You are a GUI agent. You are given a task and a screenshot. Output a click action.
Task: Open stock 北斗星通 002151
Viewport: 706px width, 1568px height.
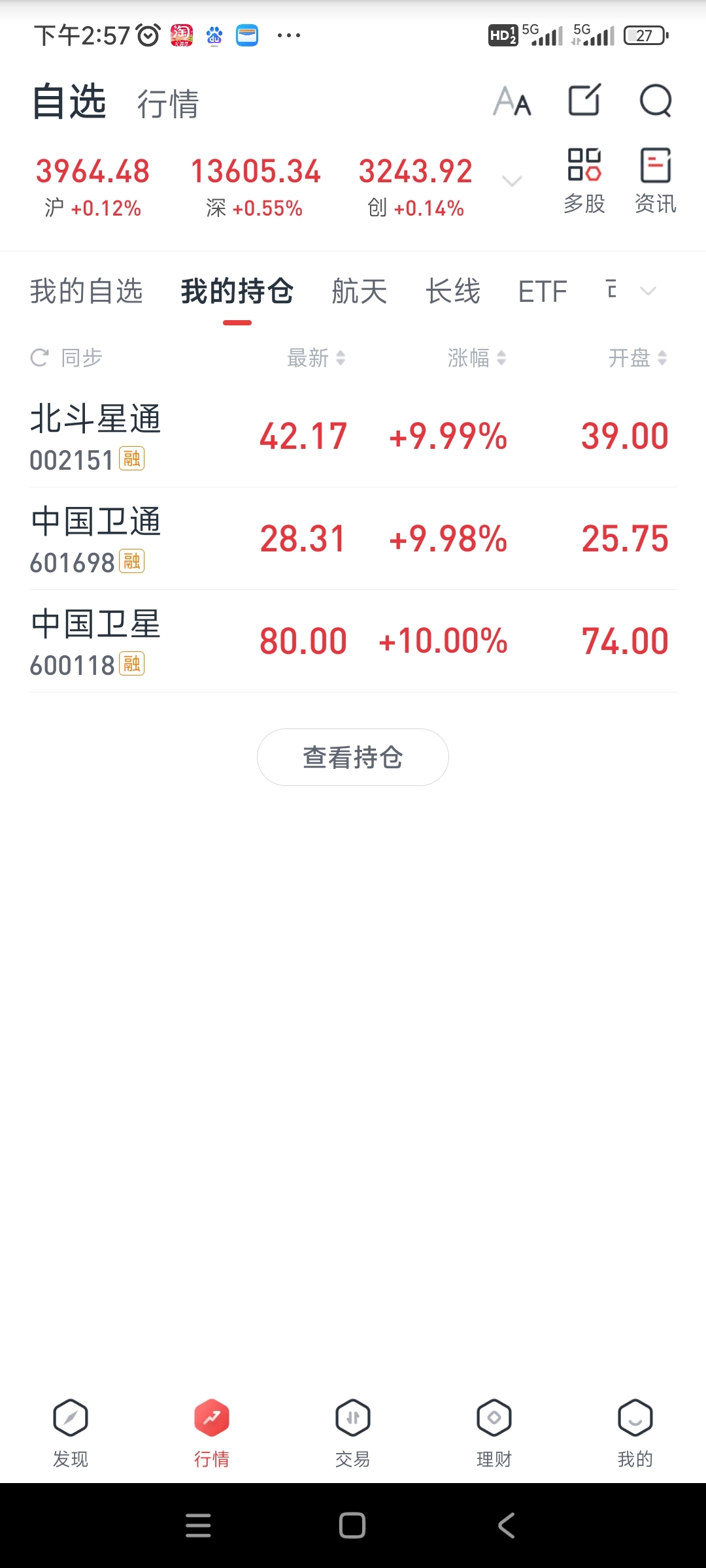[x=353, y=436]
